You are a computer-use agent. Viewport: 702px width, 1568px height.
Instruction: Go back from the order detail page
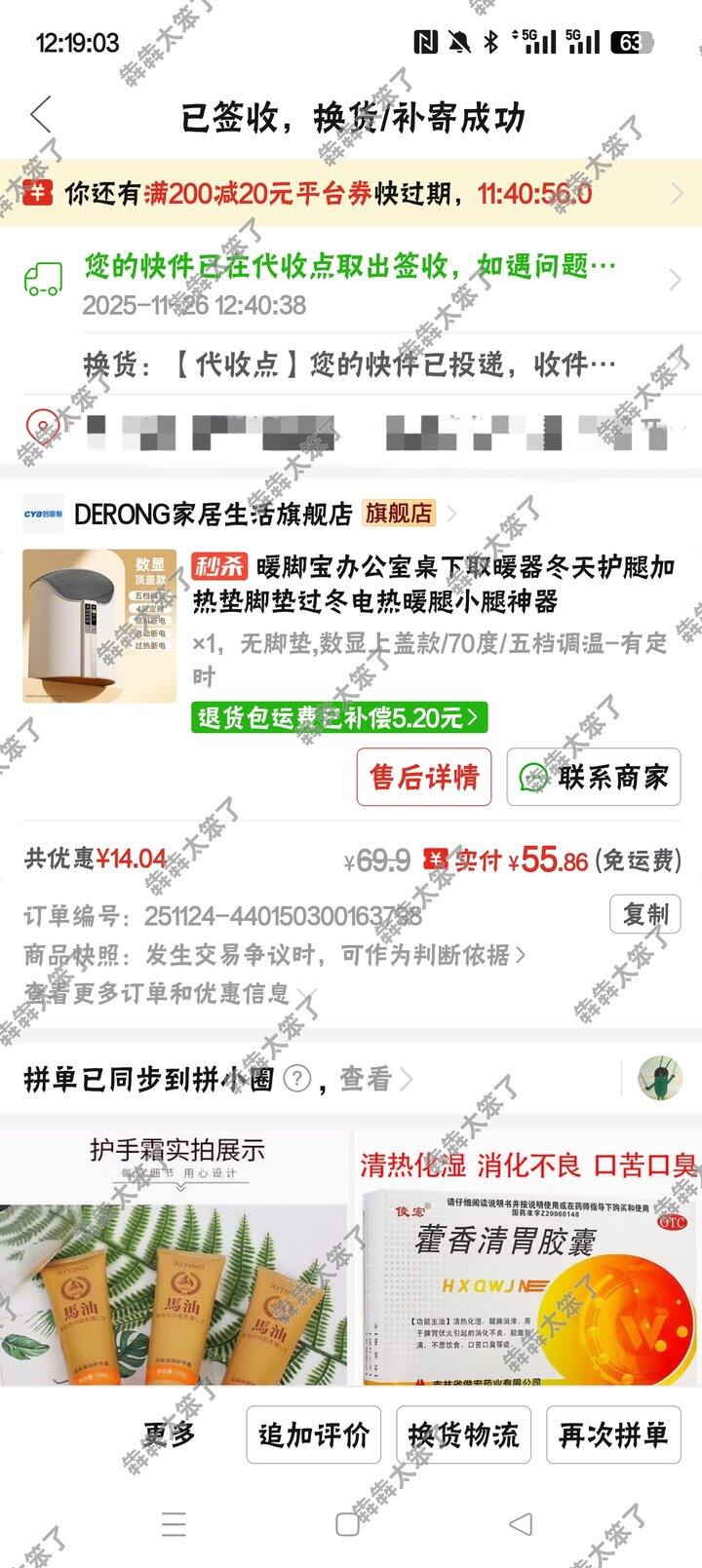pos(41,115)
